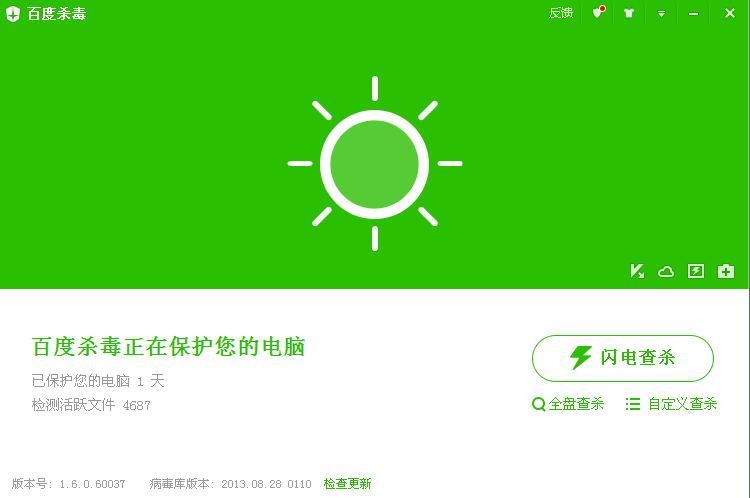Tap the framed lightning bolt icon
750x498 pixels.
pyautogui.click(x=696, y=271)
